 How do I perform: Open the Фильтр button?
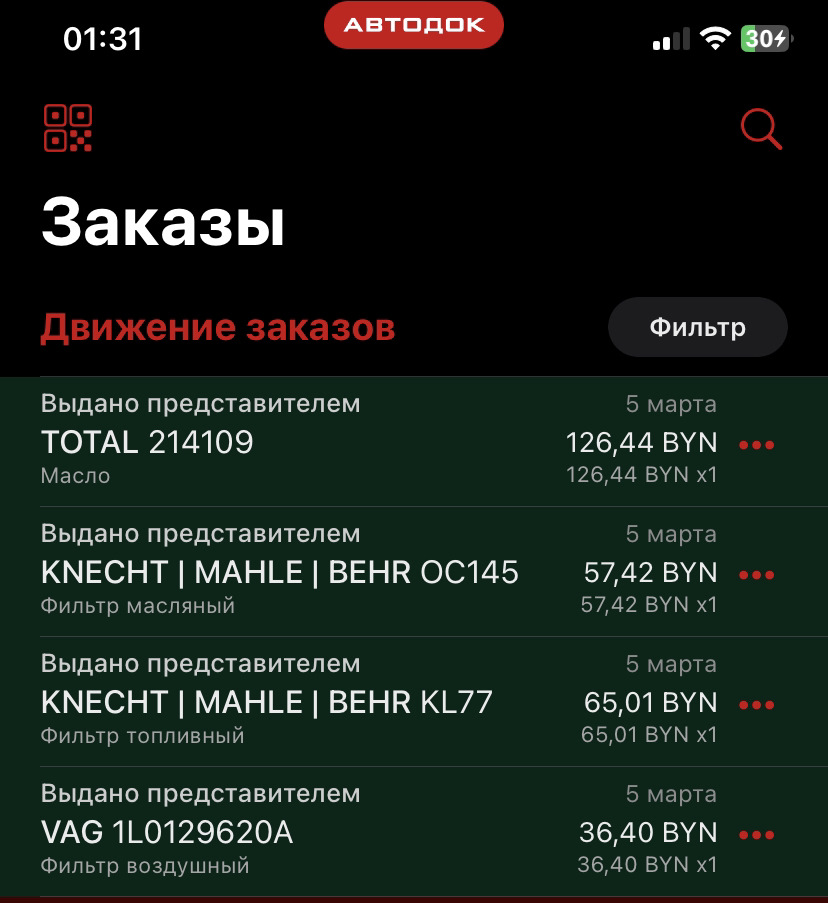tap(697, 327)
